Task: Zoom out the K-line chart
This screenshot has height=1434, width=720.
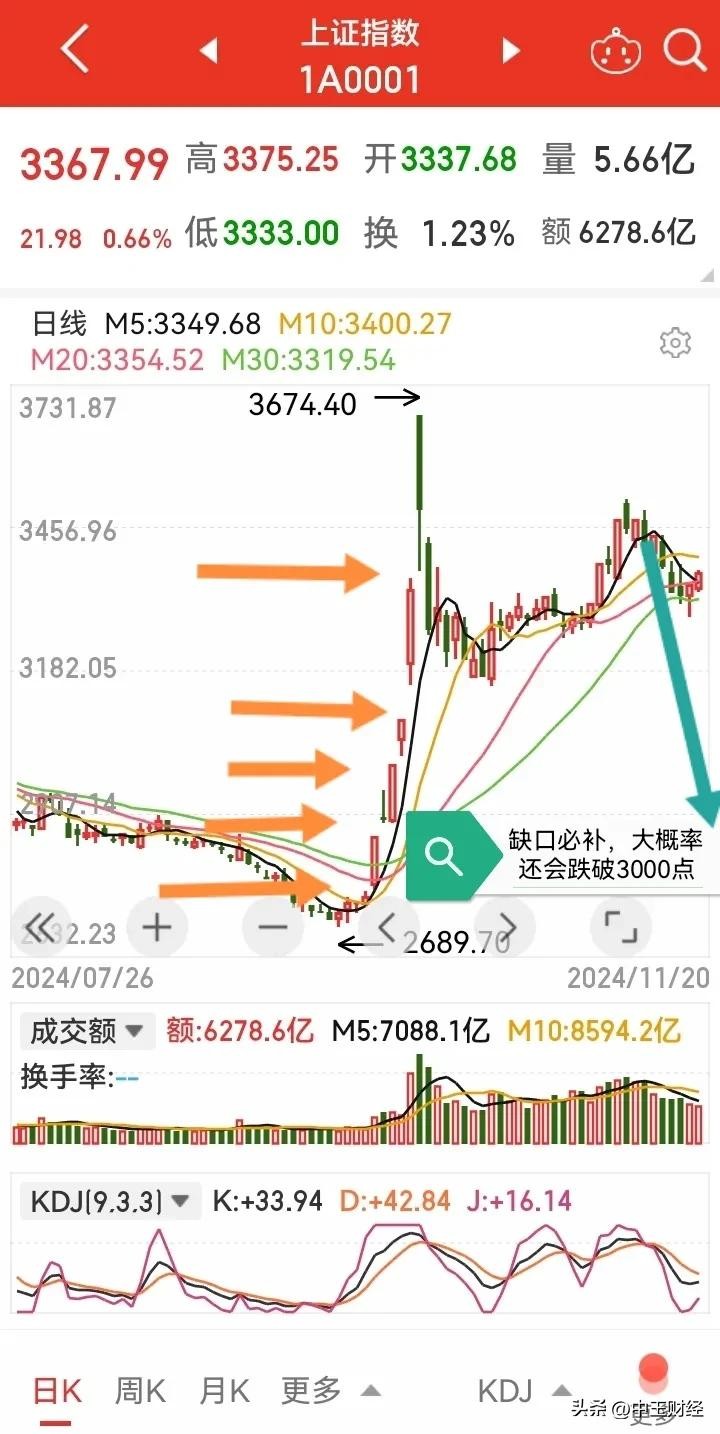Action: point(273,927)
